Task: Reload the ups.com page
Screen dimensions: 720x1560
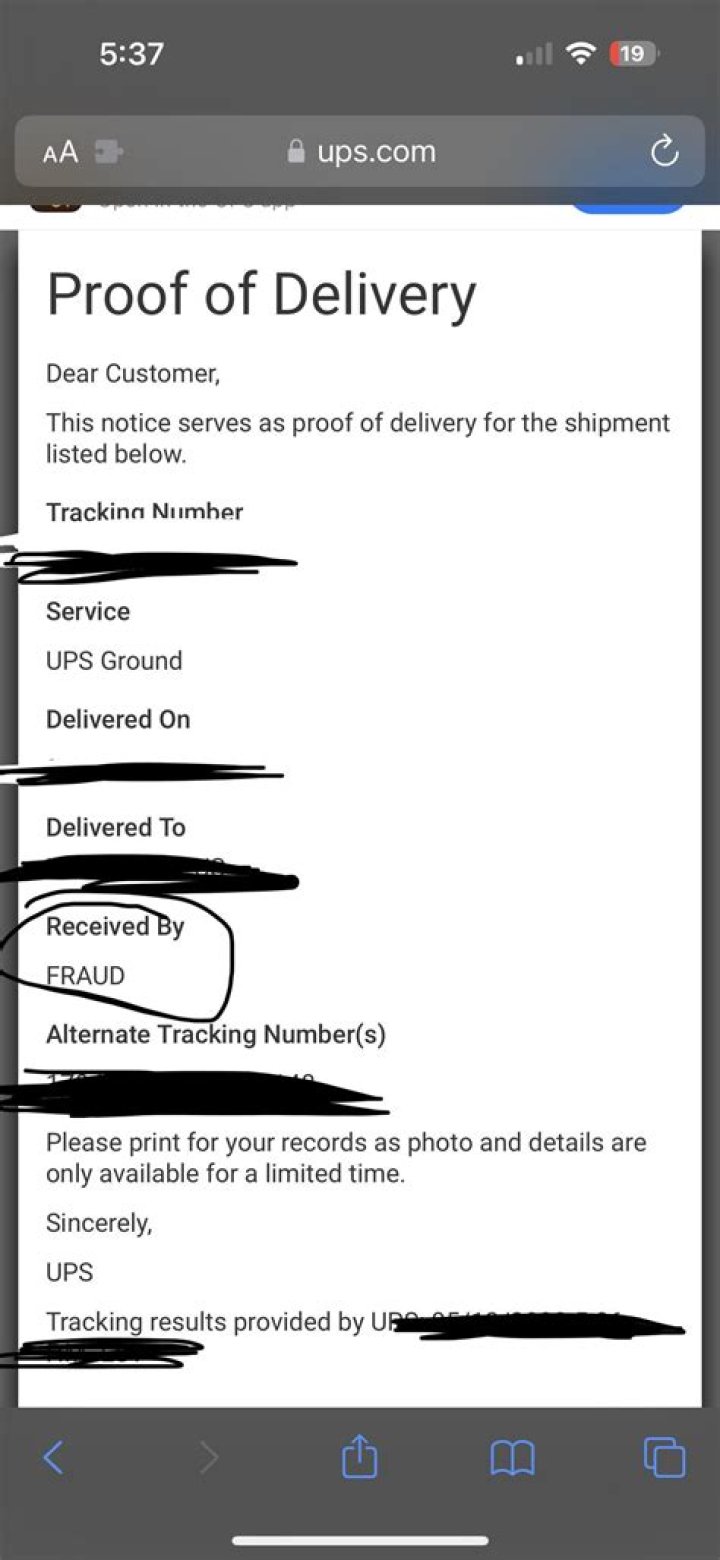Action: [664, 152]
